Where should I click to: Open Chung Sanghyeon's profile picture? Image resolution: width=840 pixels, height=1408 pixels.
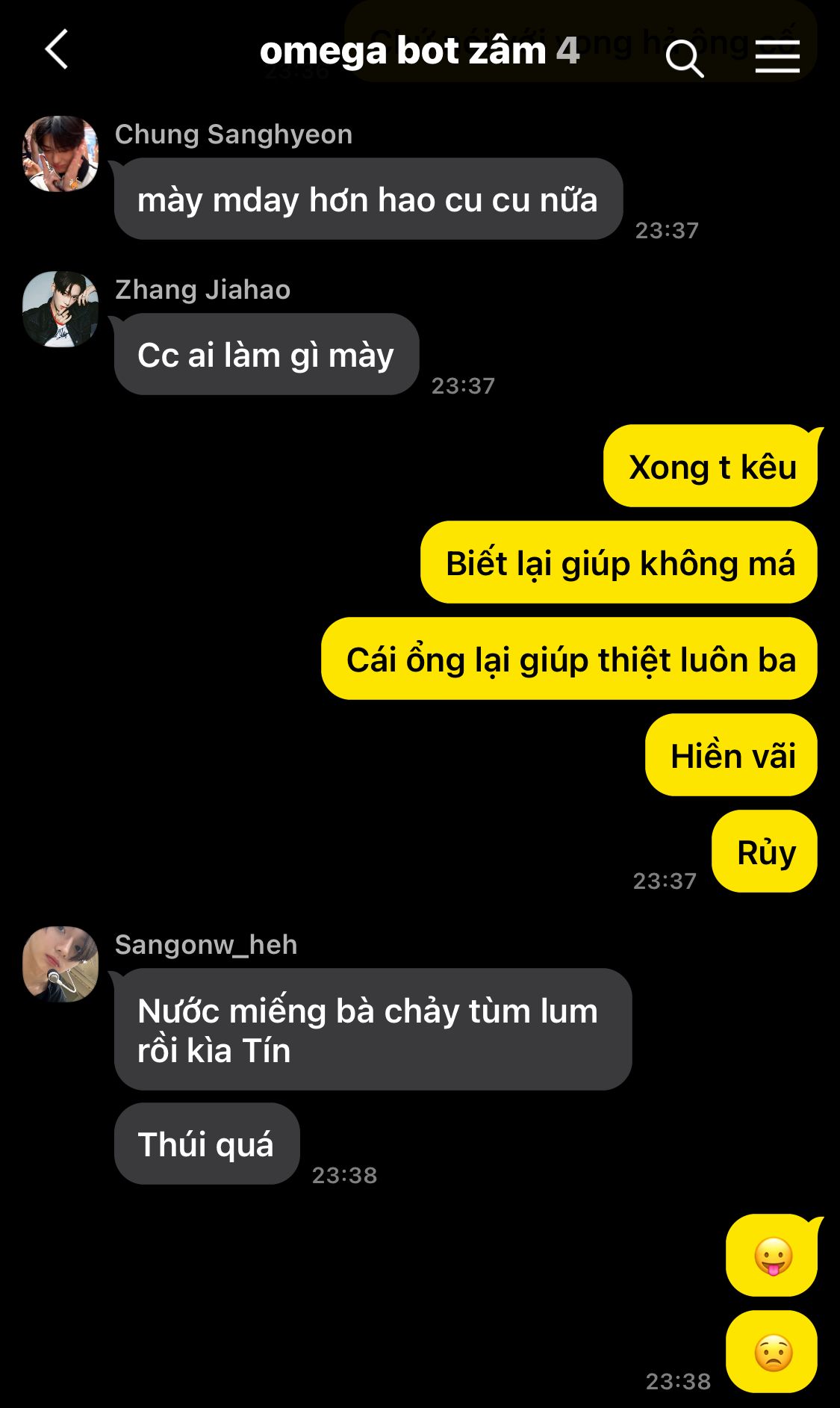click(60, 154)
